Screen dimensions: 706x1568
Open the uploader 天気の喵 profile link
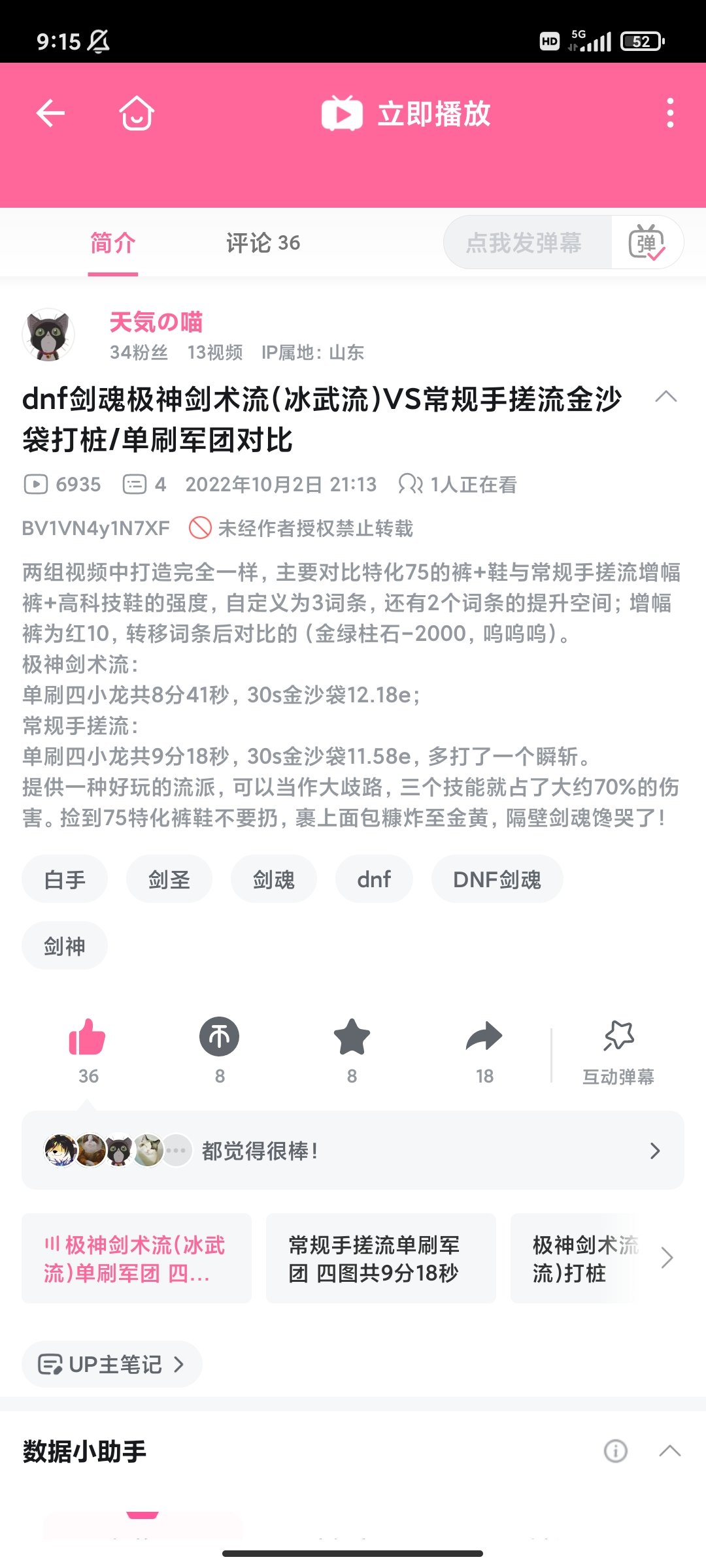pos(156,321)
